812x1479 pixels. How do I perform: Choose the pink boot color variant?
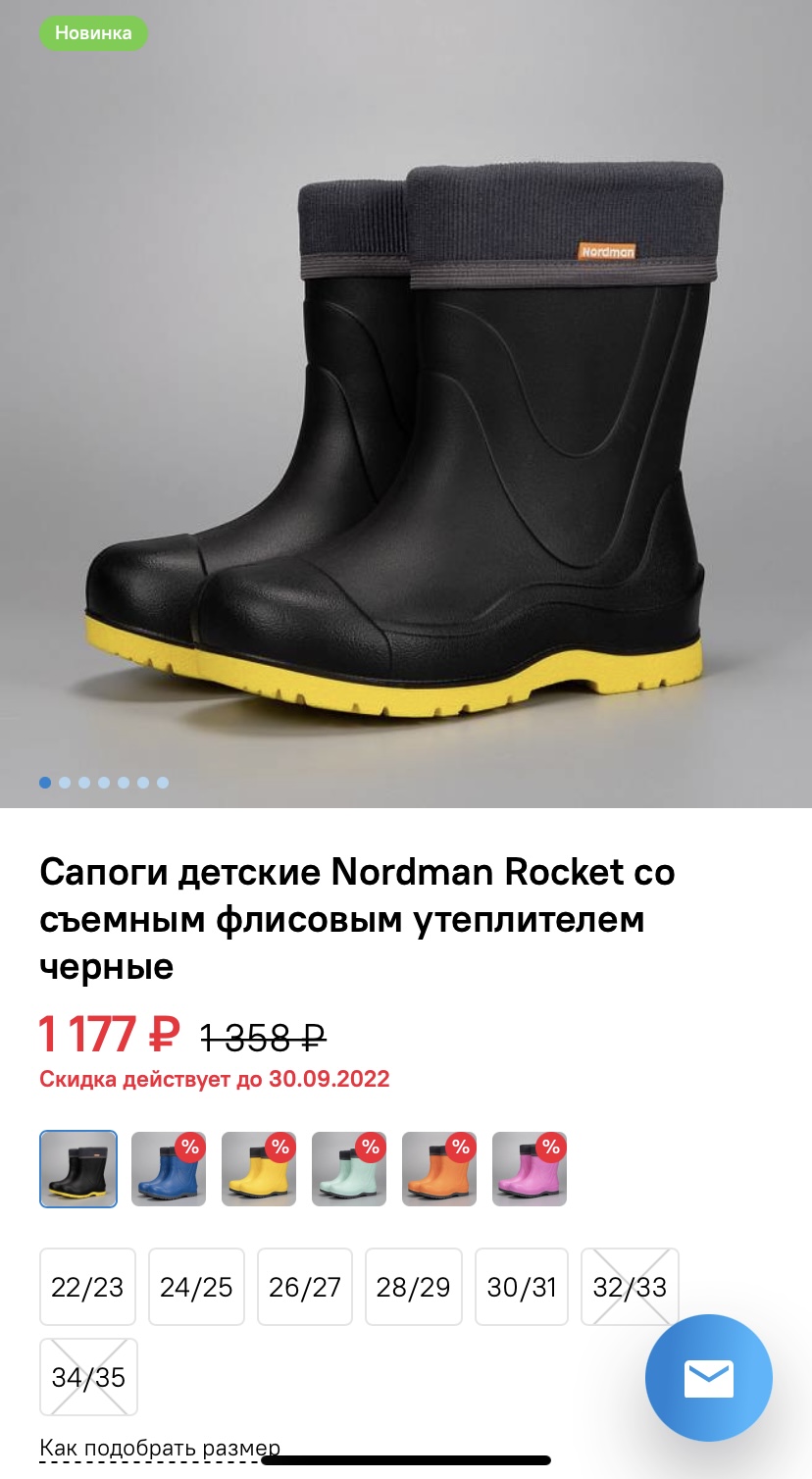pyautogui.click(x=530, y=1169)
